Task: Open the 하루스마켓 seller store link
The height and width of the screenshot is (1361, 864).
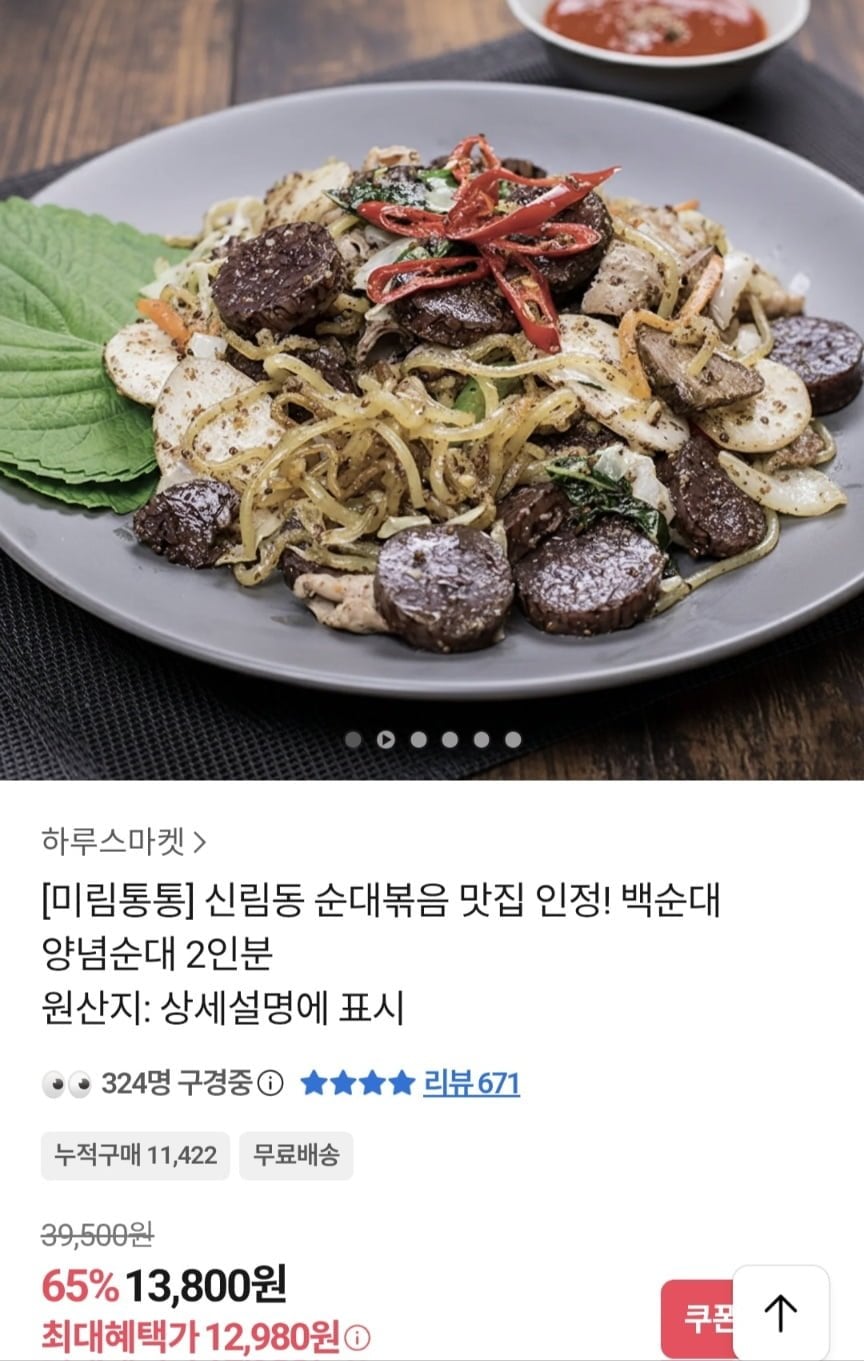Action: point(123,841)
